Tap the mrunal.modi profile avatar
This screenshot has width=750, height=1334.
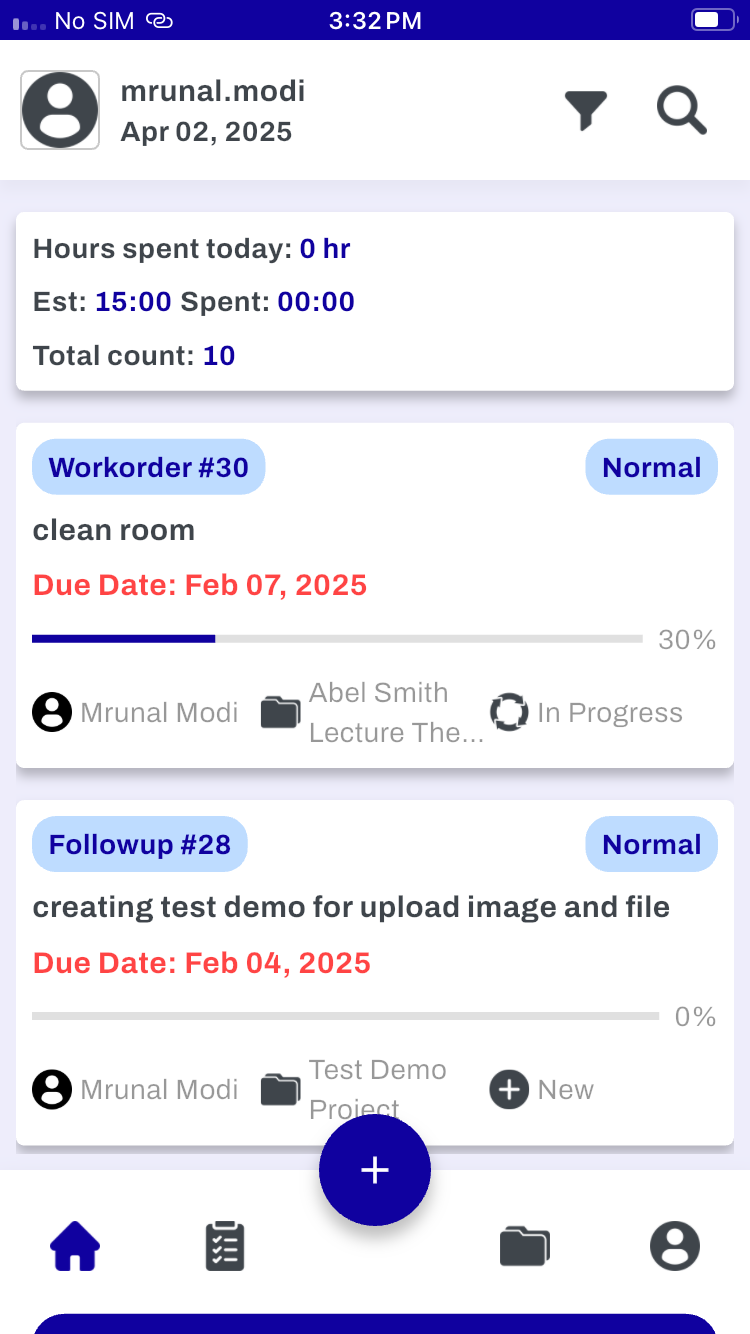click(60, 110)
